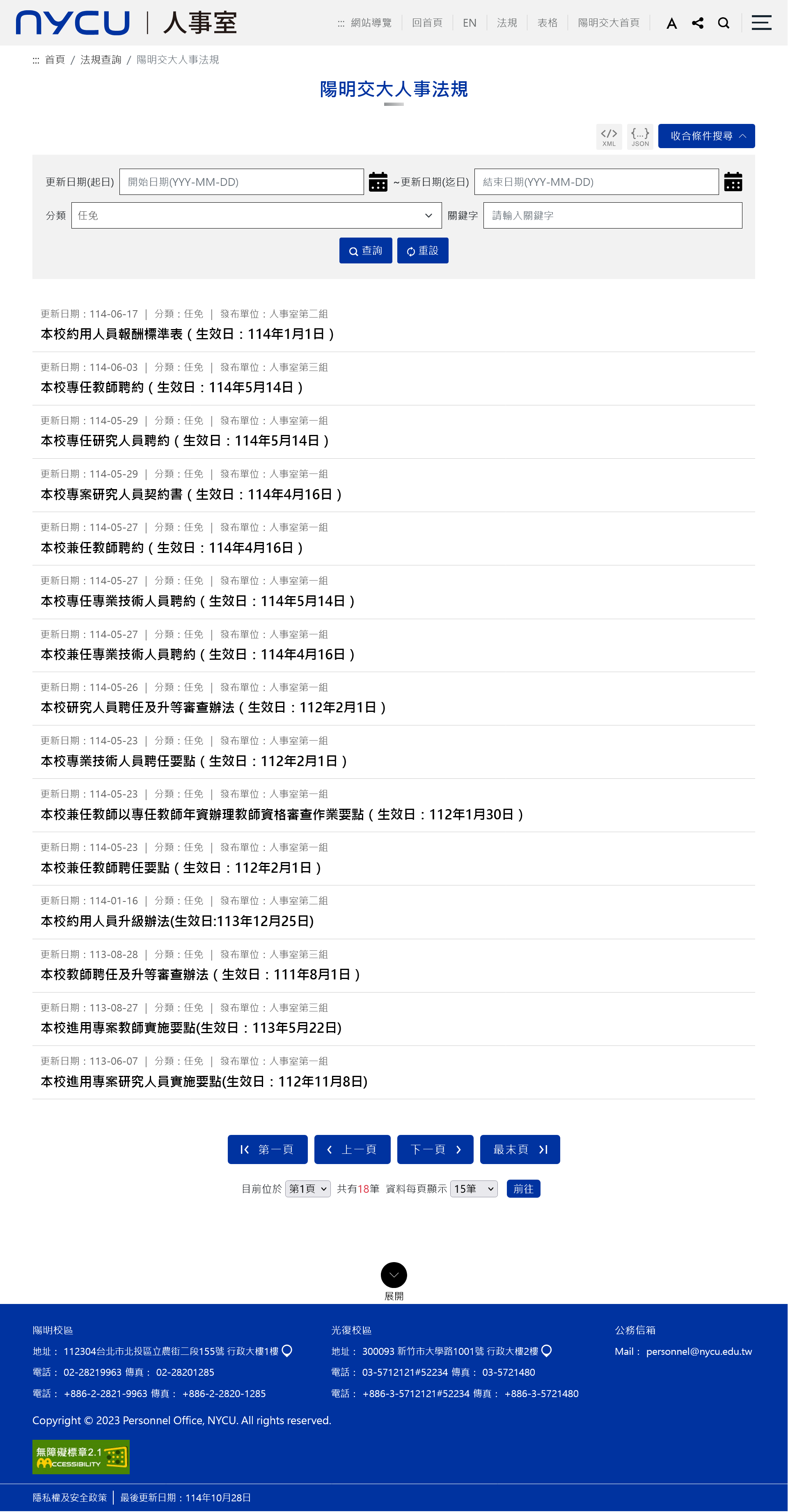
Task: Export results as XML
Action: [x=609, y=136]
